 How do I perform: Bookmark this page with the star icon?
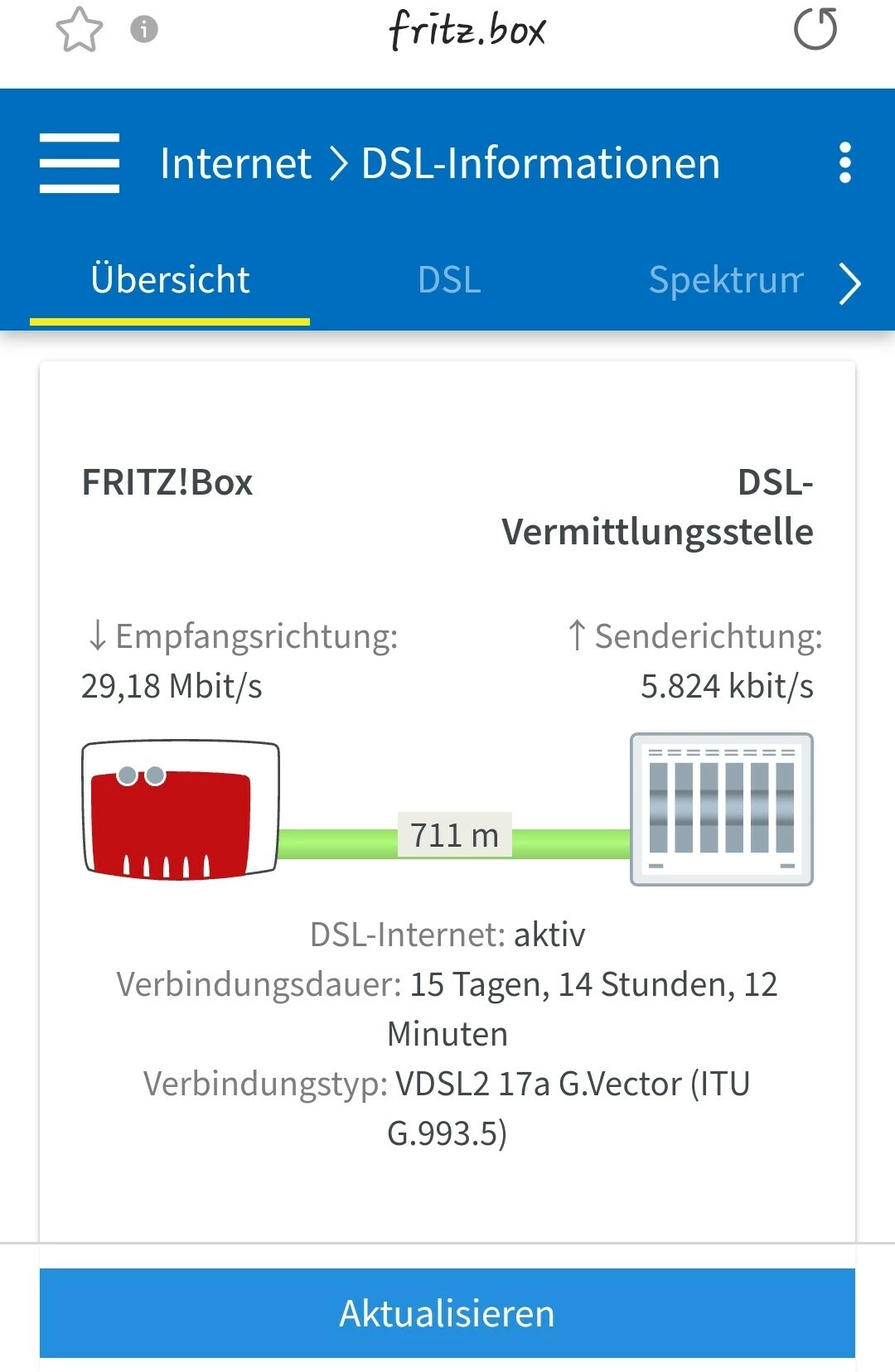point(79,30)
